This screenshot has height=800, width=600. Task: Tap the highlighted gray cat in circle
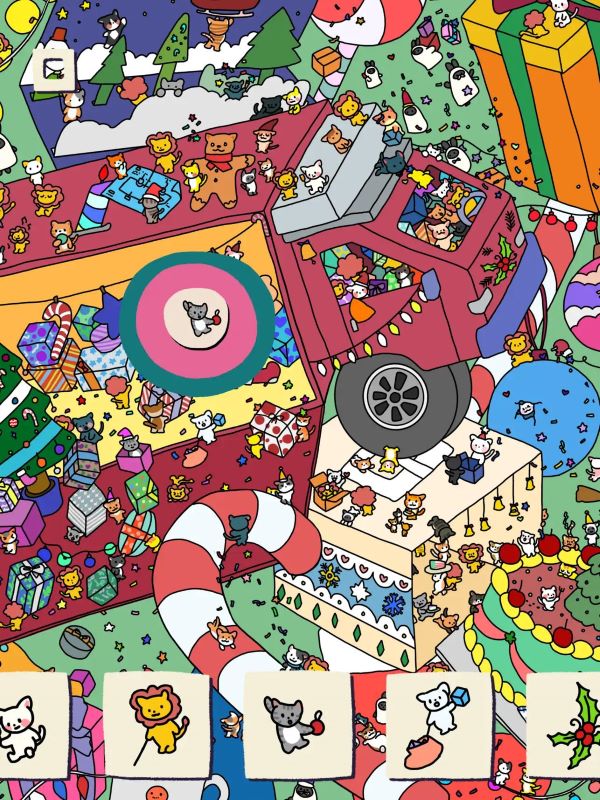(199, 321)
